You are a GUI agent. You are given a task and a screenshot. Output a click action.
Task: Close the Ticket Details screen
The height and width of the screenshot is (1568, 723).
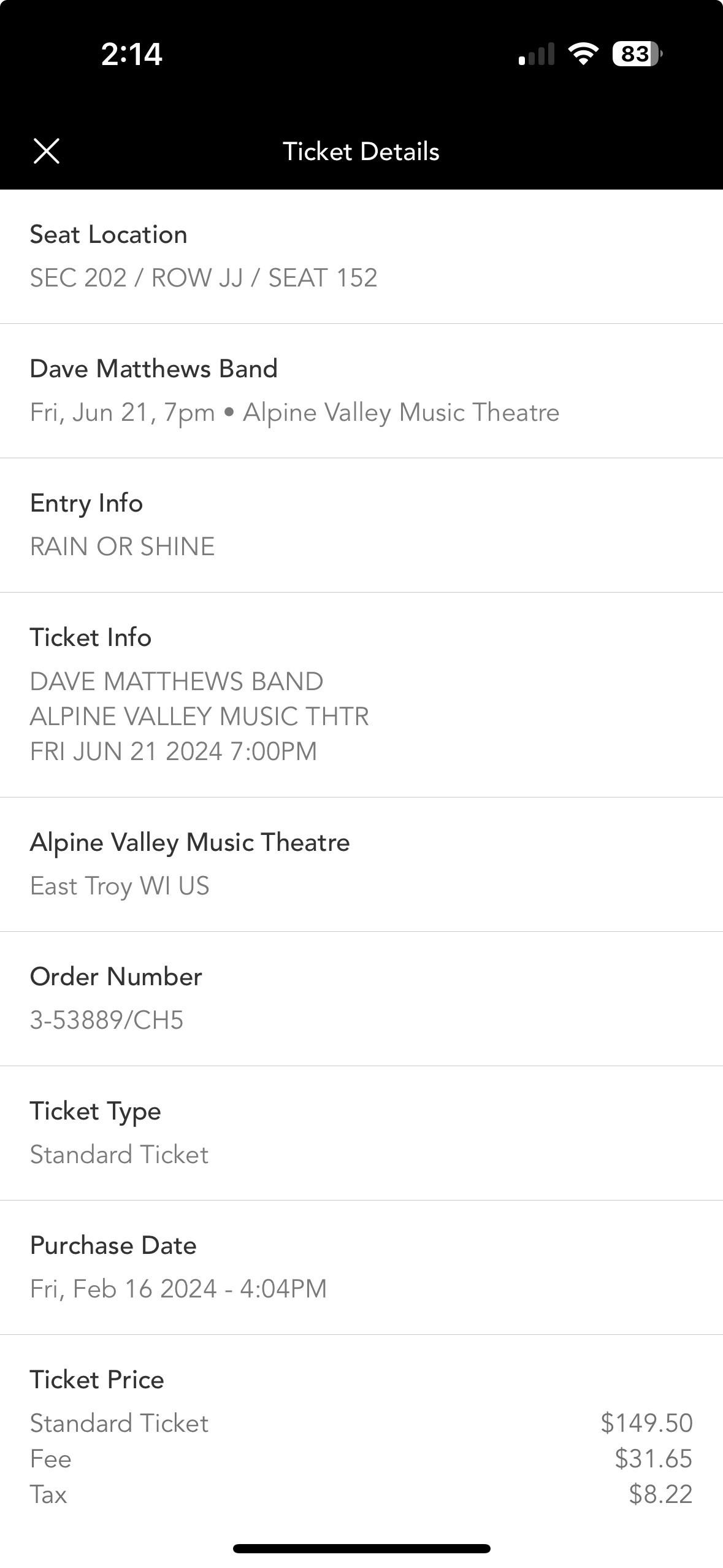coord(47,151)
